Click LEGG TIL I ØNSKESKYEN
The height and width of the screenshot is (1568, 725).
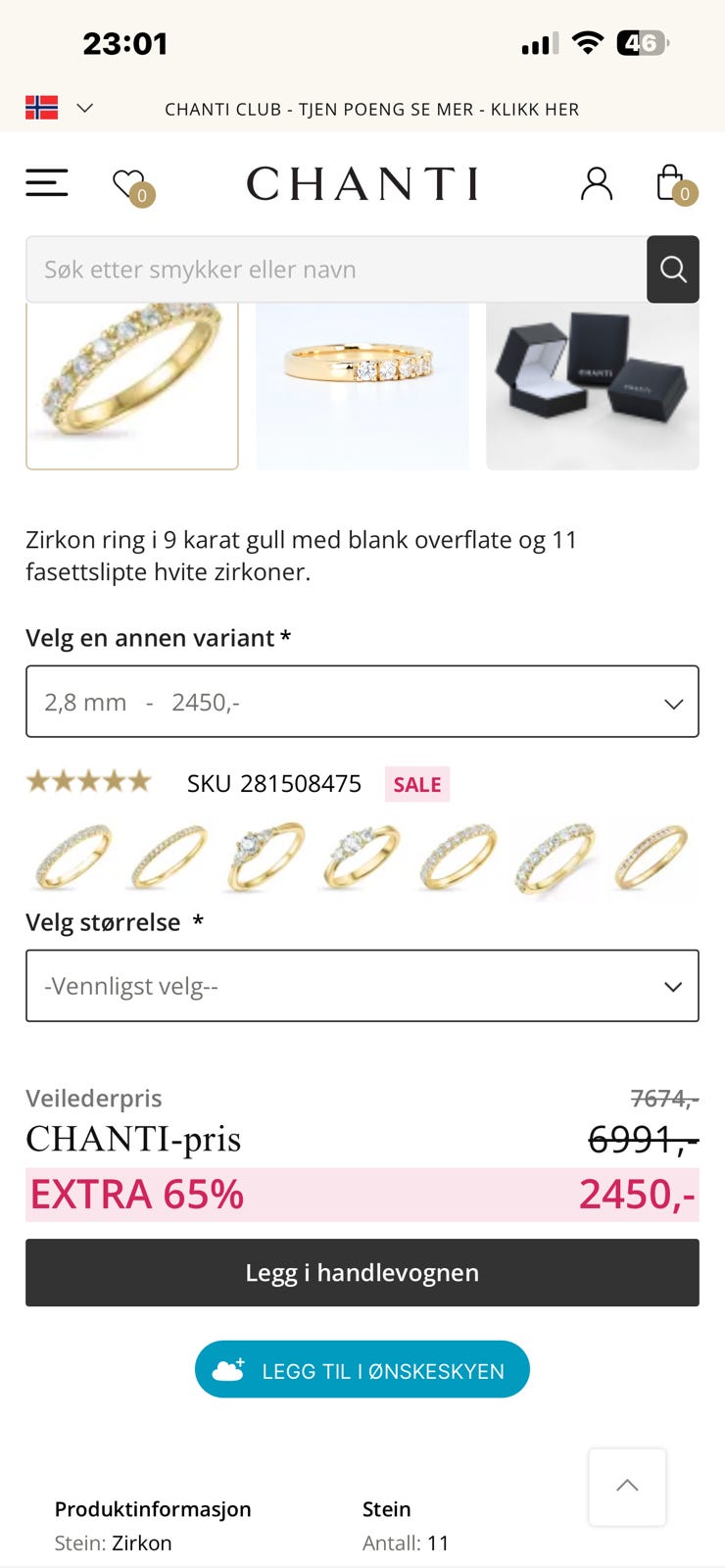(362, 1369)
